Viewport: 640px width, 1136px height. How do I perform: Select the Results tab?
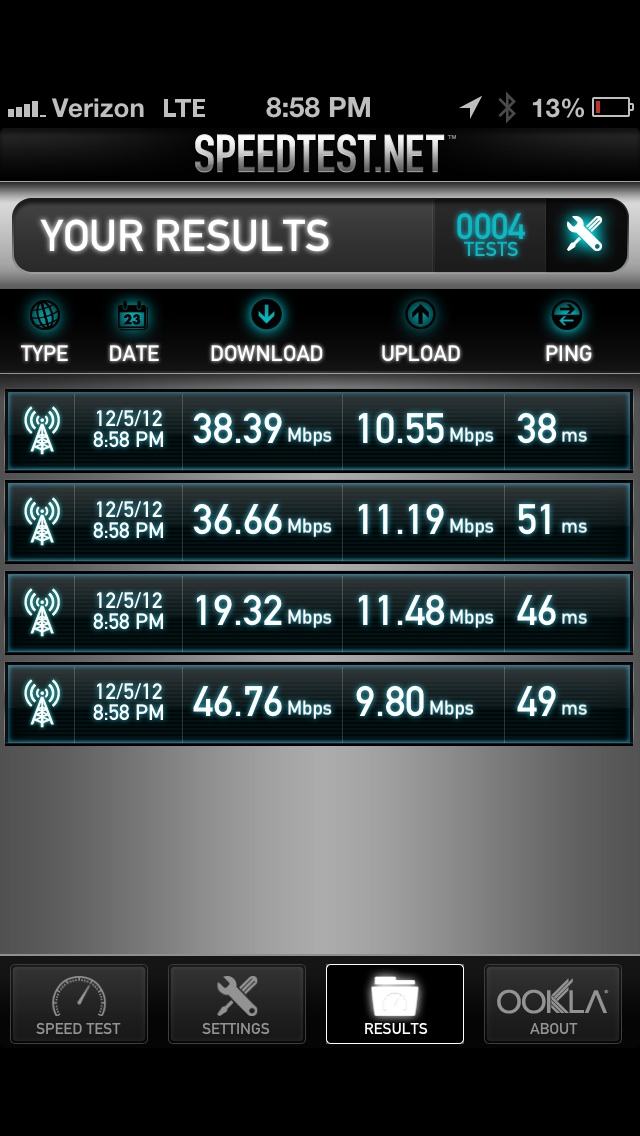[x=394, y=1003]
